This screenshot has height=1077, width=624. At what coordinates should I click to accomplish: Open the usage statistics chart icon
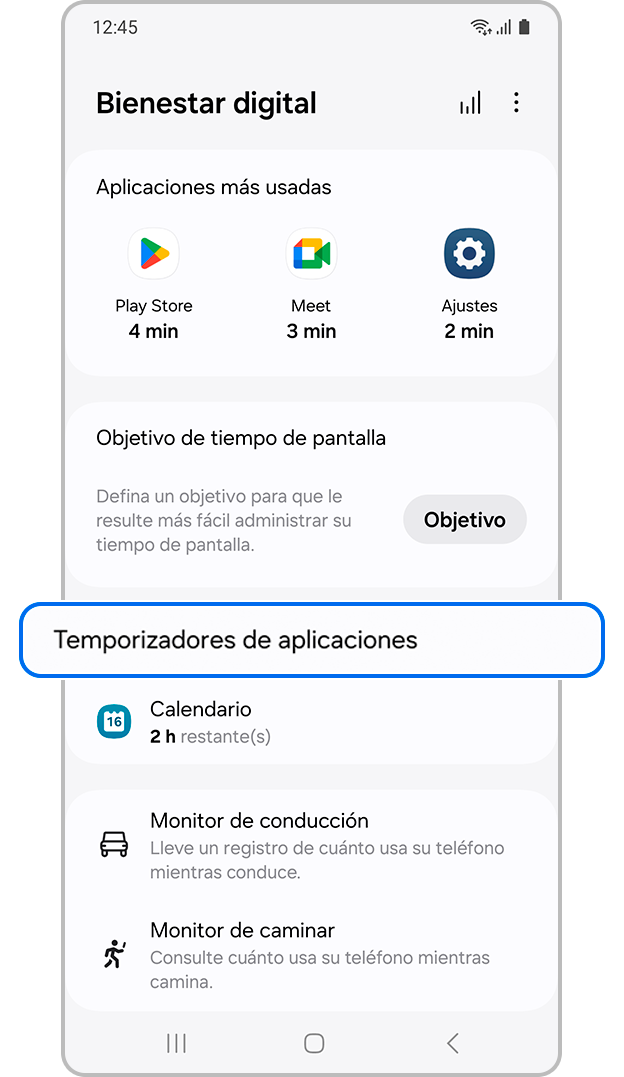(470, 103)
